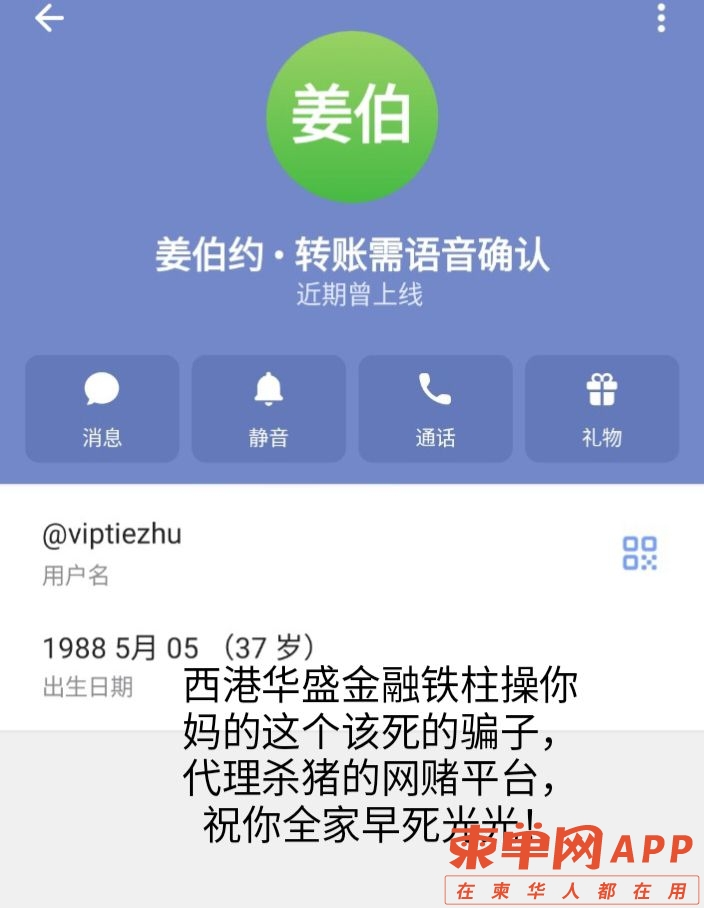This screenshot has width=704, height=908.
Task: Open the three-dot overflow menu
Action: pyautogui.click(x=661, y=18)
